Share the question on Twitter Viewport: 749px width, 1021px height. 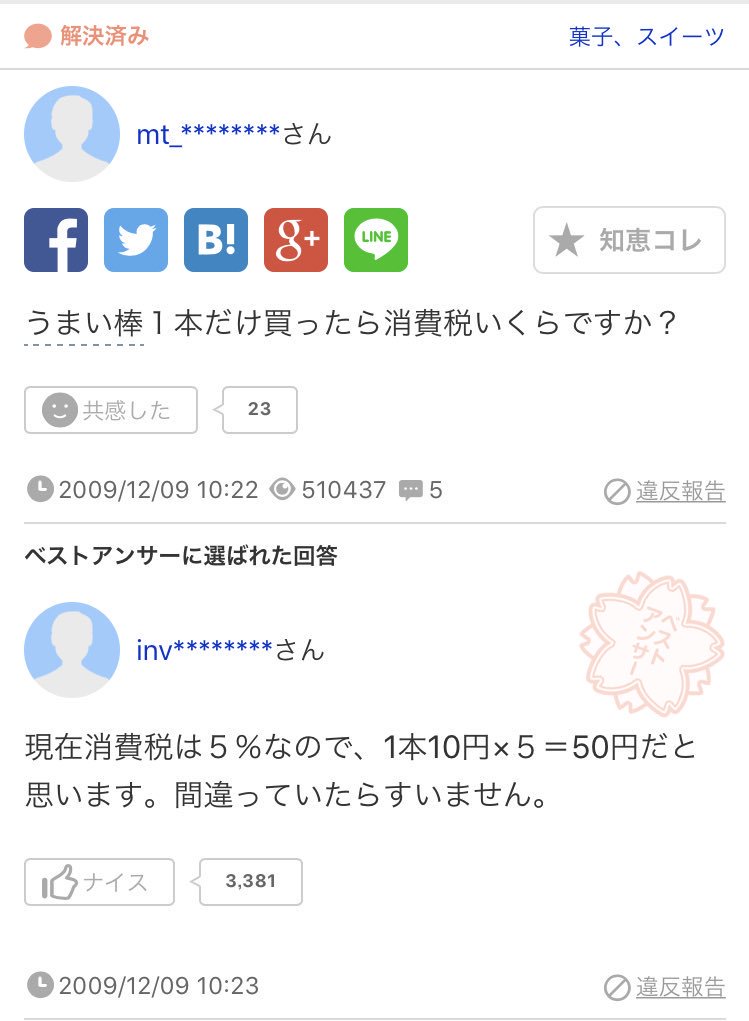[136, 240]
